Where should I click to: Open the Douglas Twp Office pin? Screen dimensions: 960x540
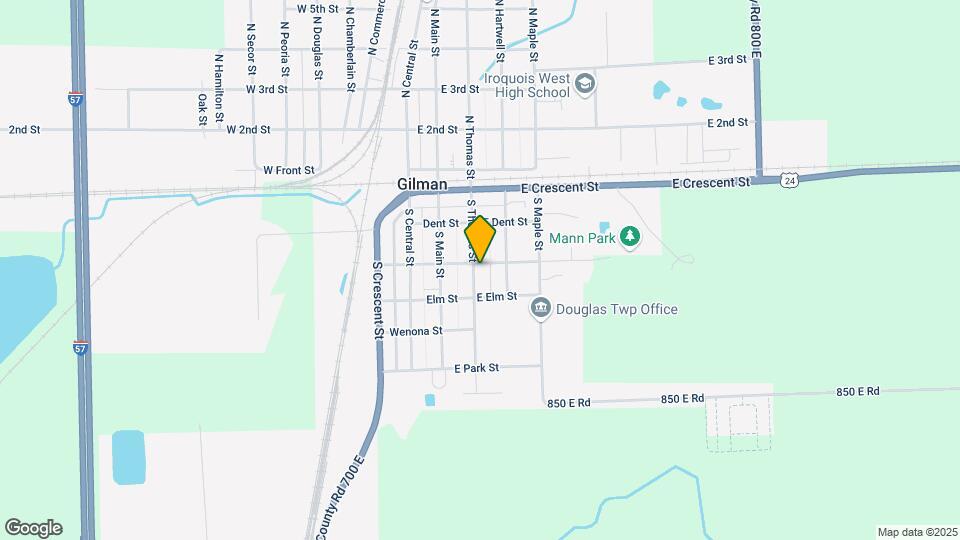point(540,308)
